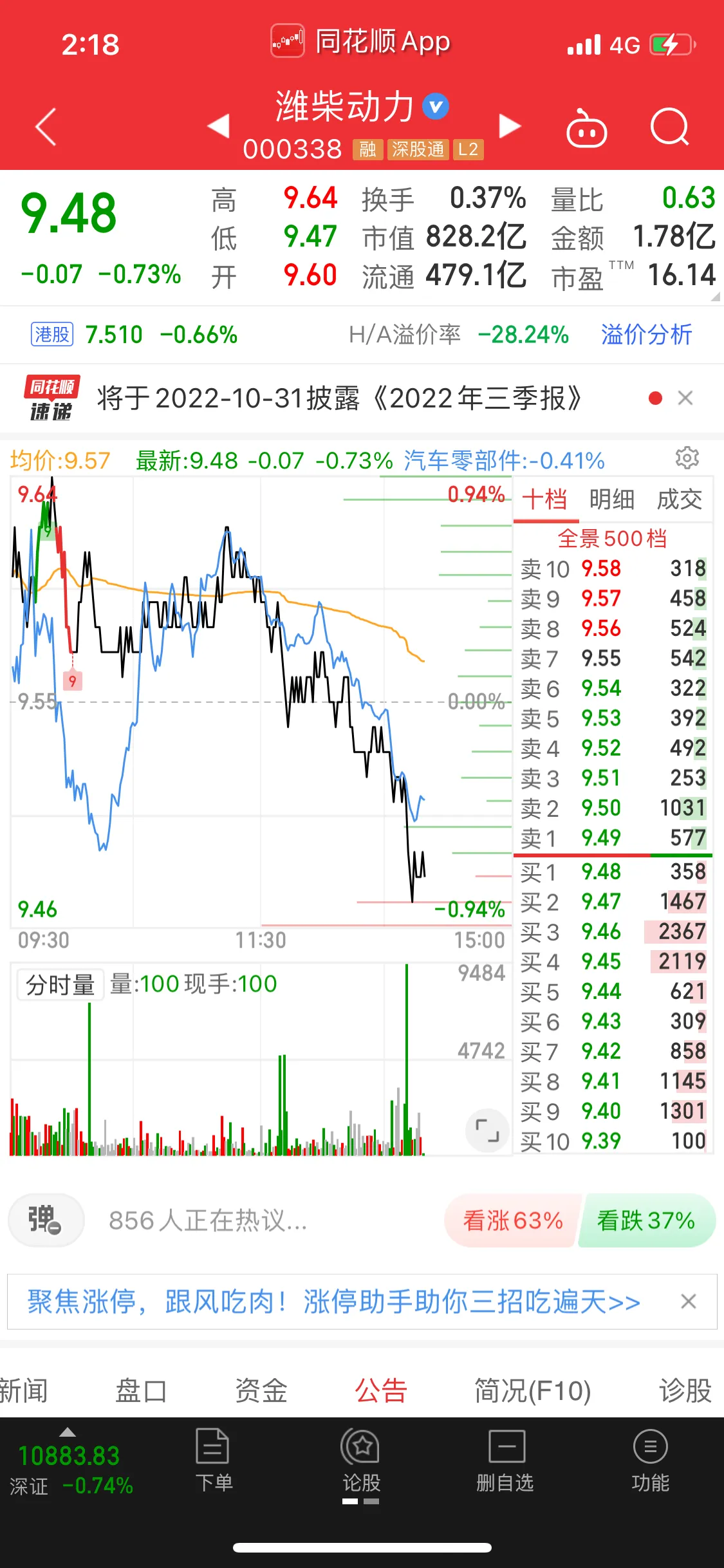This screenshot has height=1568, width=724.
Task: Open stock search
Action: (669, 127)
